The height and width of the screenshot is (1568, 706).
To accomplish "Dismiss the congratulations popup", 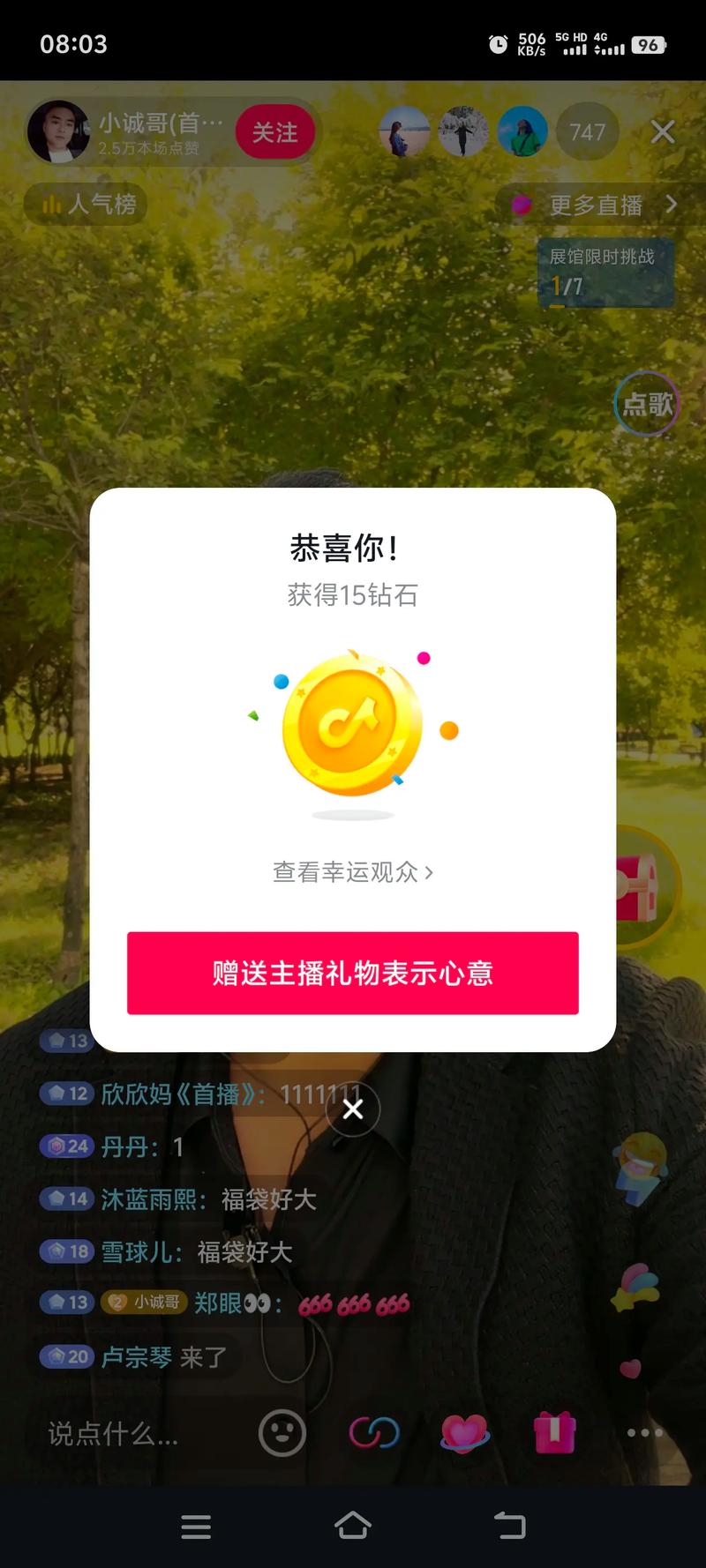I will point(353,1109).
